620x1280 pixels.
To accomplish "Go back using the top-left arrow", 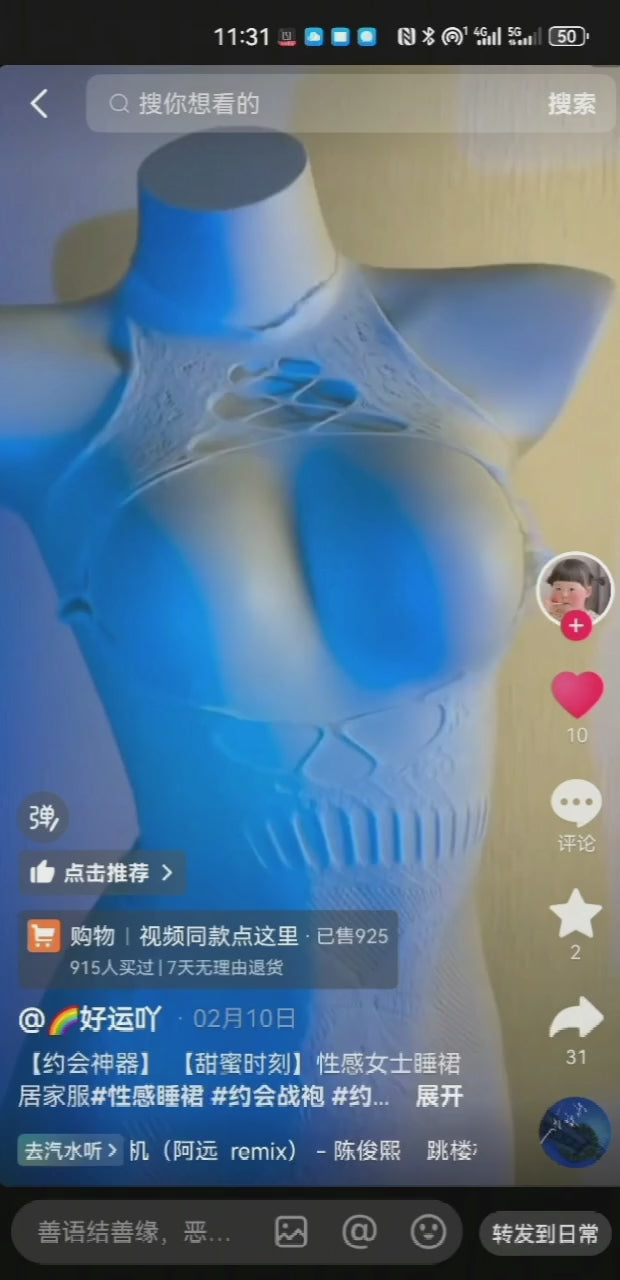I will (x=39, y=103).
